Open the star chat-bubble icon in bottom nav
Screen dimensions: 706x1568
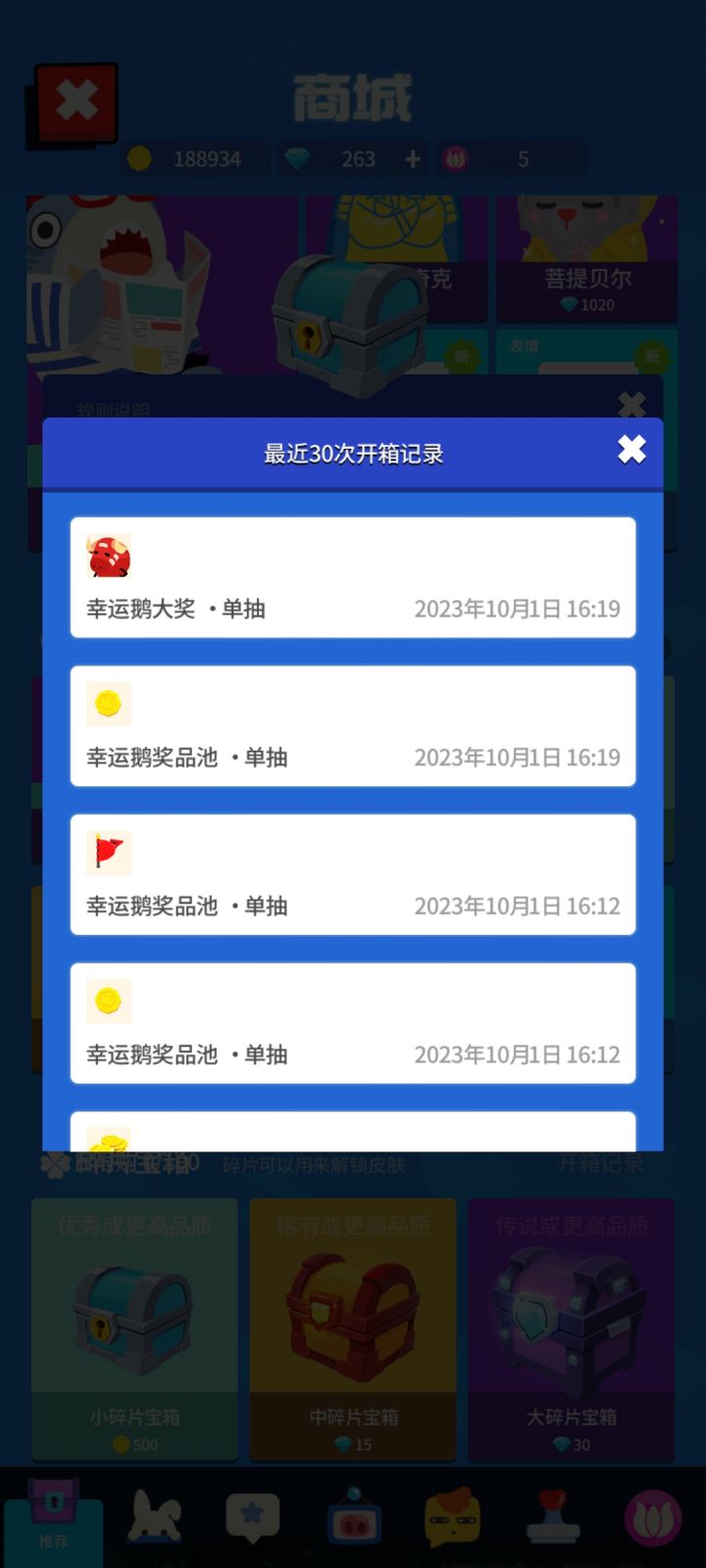(x=252, y=1516)
